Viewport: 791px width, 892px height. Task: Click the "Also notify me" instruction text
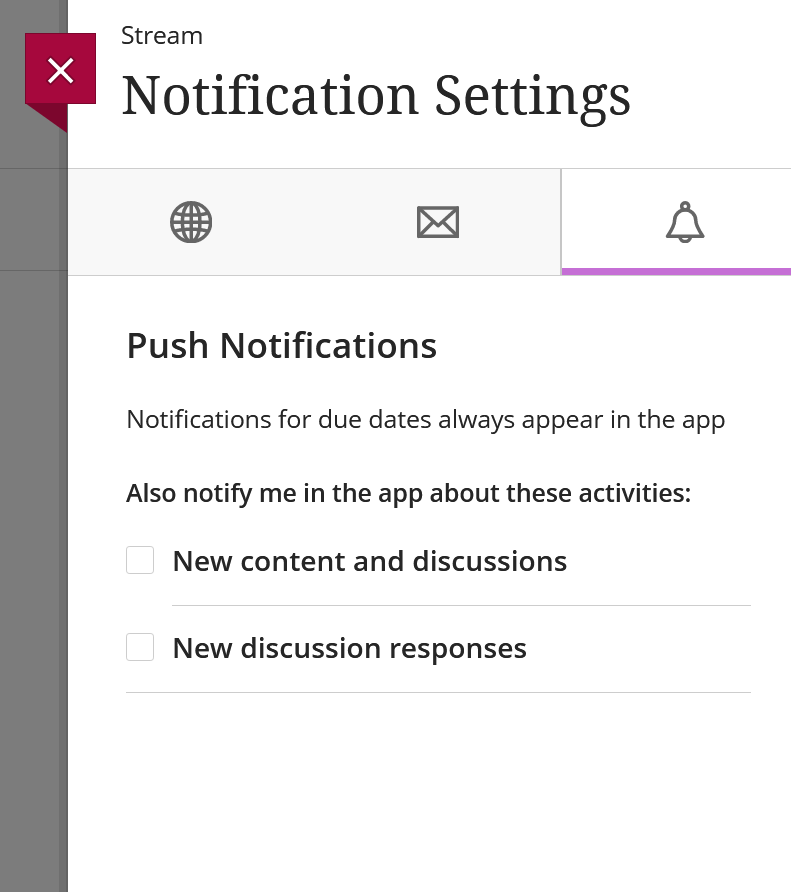pos(409,493)
